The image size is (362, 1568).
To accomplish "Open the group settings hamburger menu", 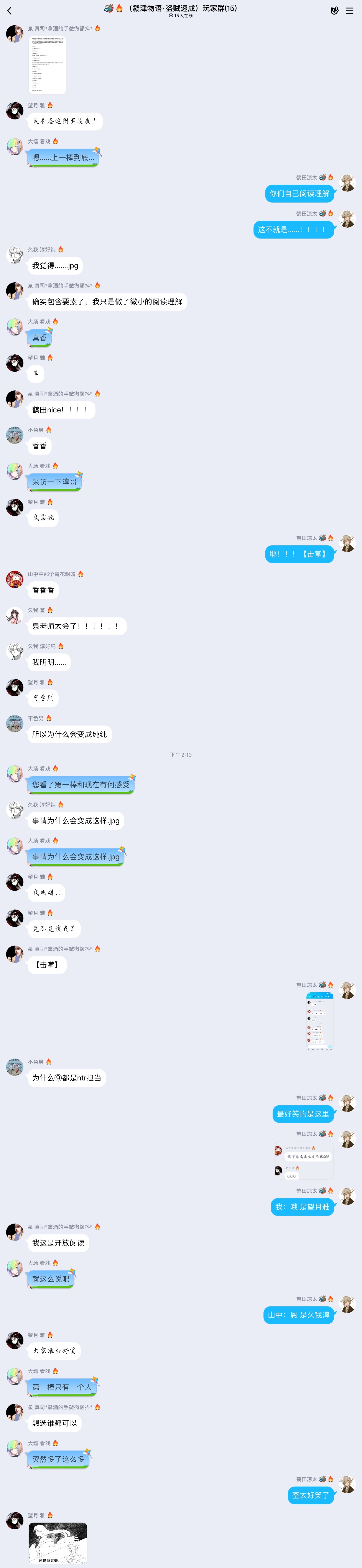I will [350, 11].
